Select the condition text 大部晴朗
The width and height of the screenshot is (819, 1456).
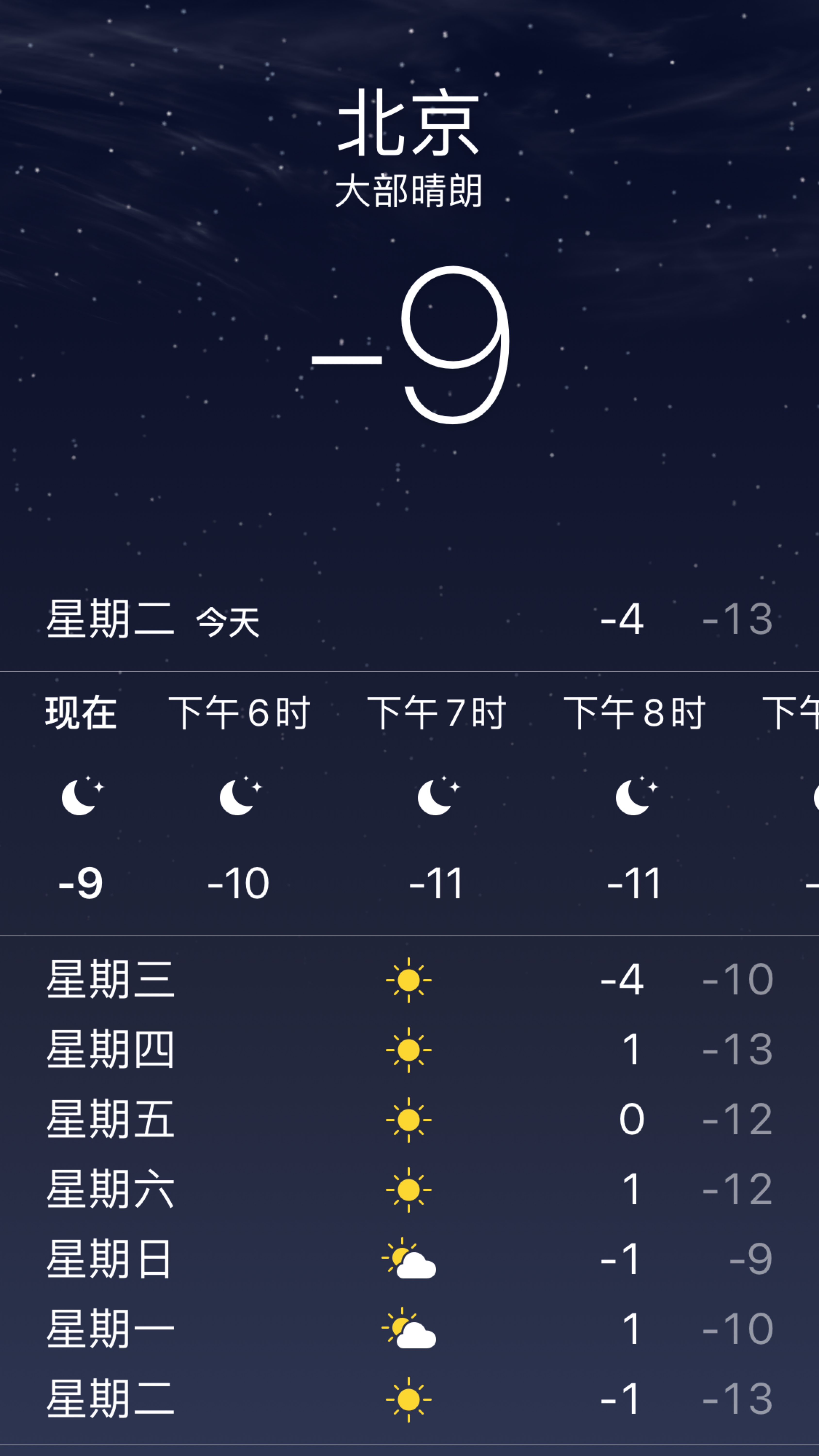(409, 191)
